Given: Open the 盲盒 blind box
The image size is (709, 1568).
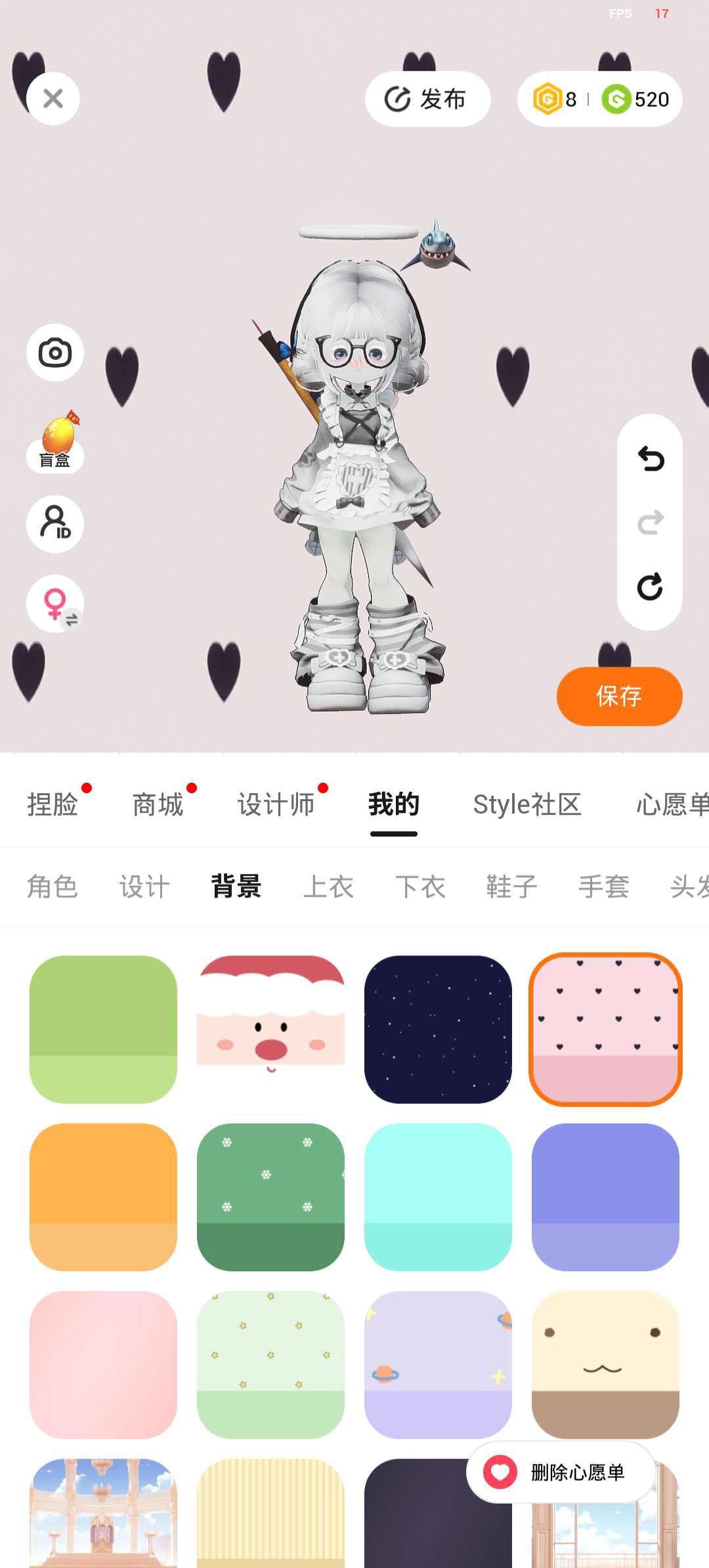Looking at the screenshot, I should (x=55, y=442).
